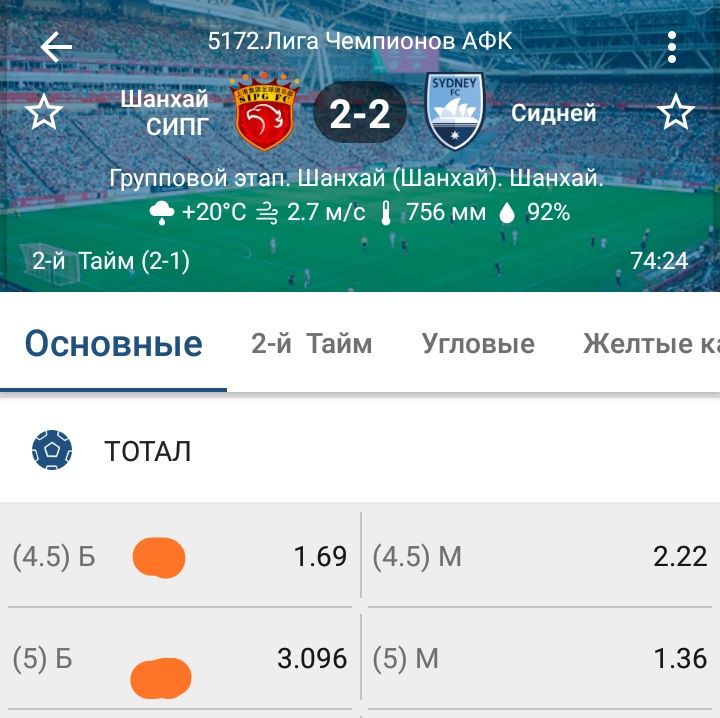Pick total (4.5) Б at 1.69
Image resolution: width=720 pixels, height=718 pixels.
click(x=180, y=557)
